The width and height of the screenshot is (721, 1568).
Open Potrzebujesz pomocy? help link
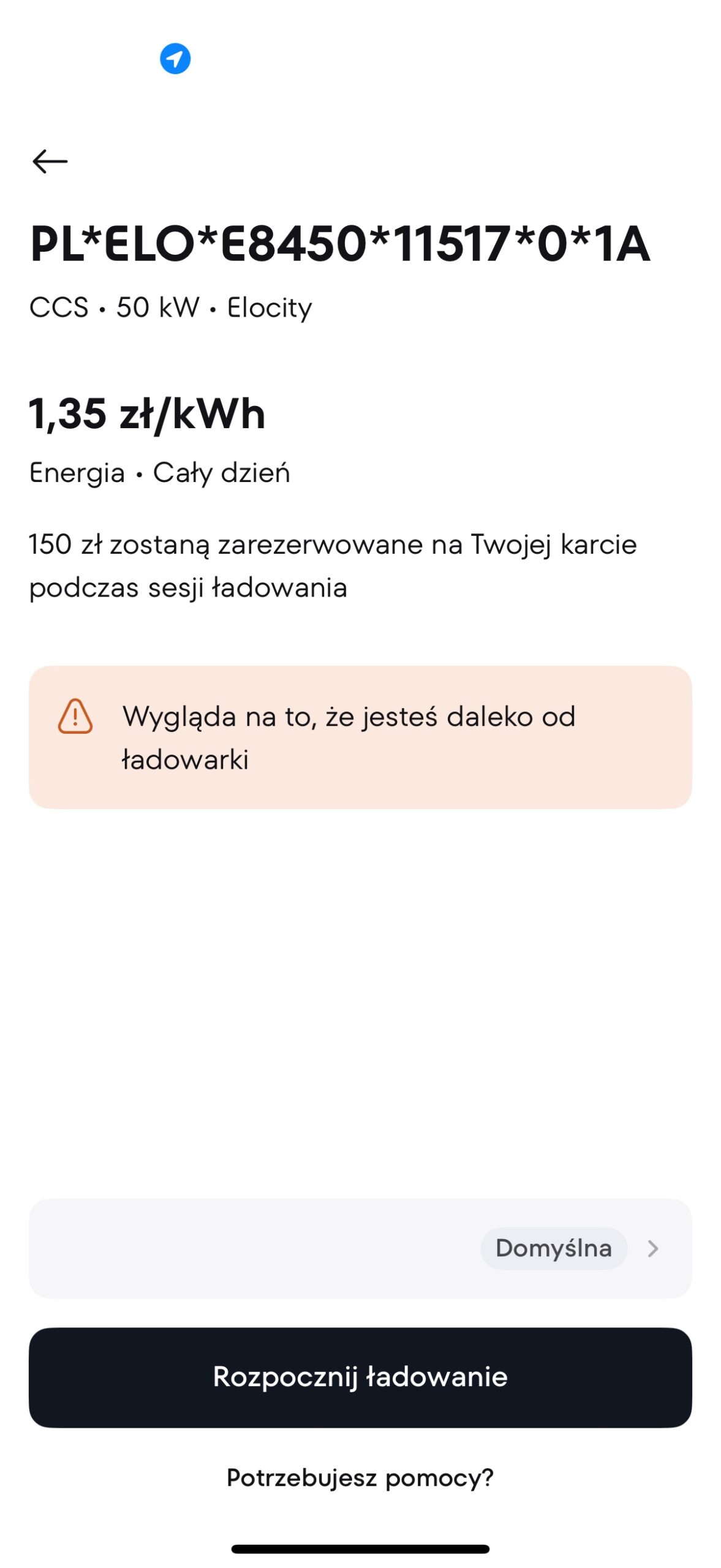click(x=360, y=1477)
